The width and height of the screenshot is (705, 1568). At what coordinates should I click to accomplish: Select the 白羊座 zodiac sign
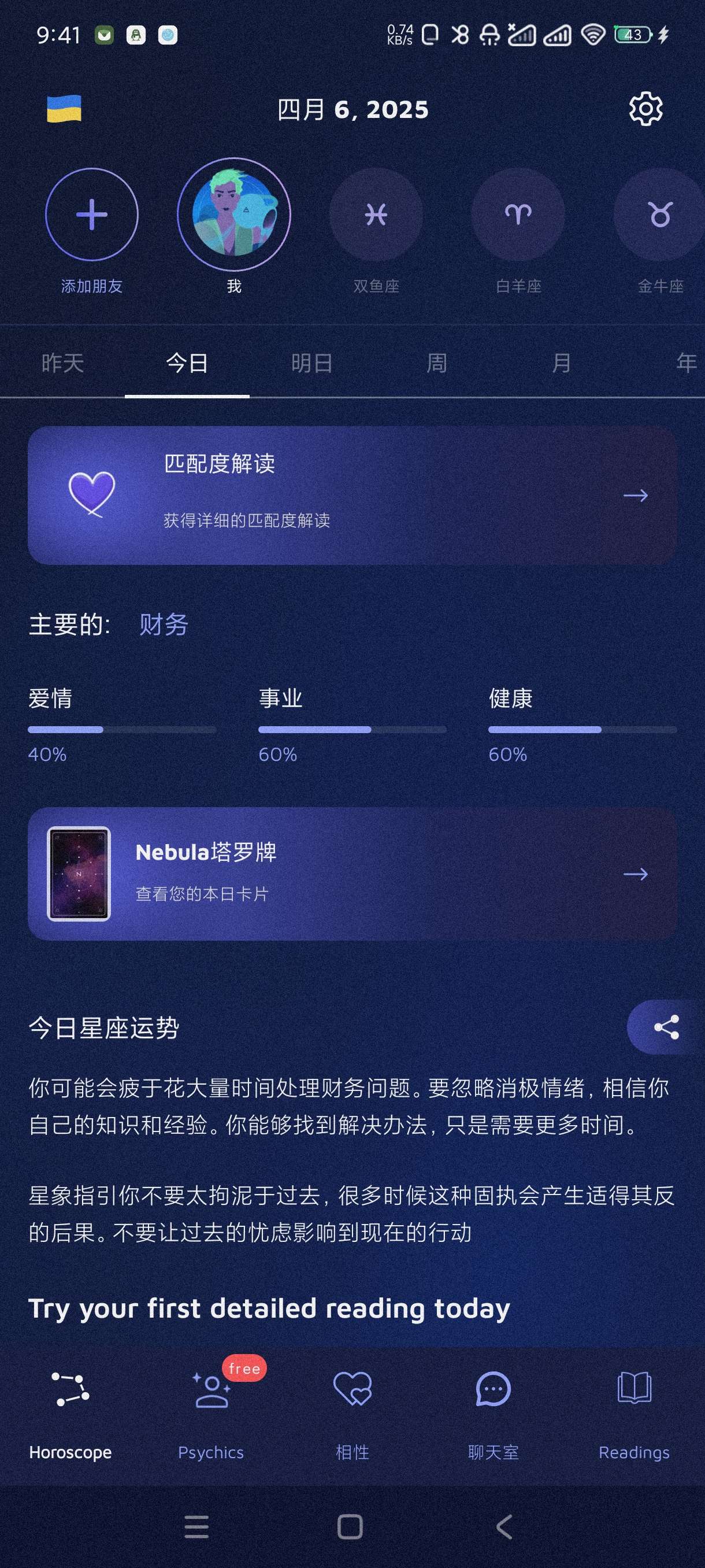[518, 215]
